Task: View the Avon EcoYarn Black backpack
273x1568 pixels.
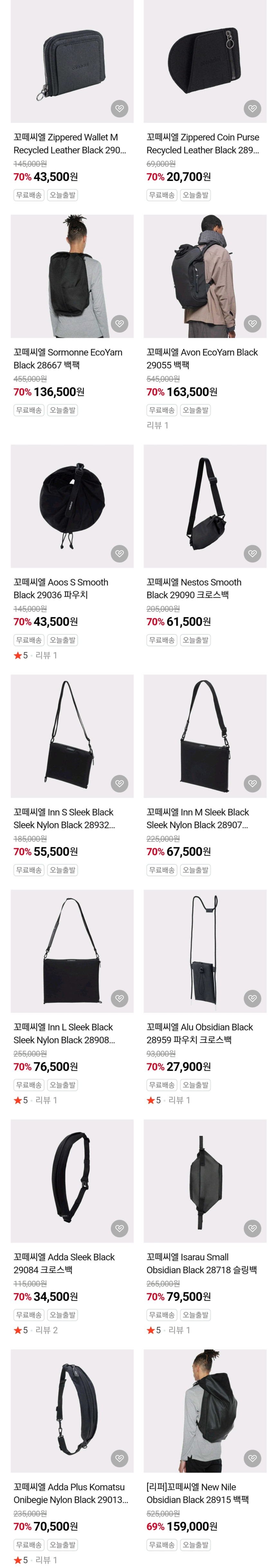Action: (x=204, y=276)
